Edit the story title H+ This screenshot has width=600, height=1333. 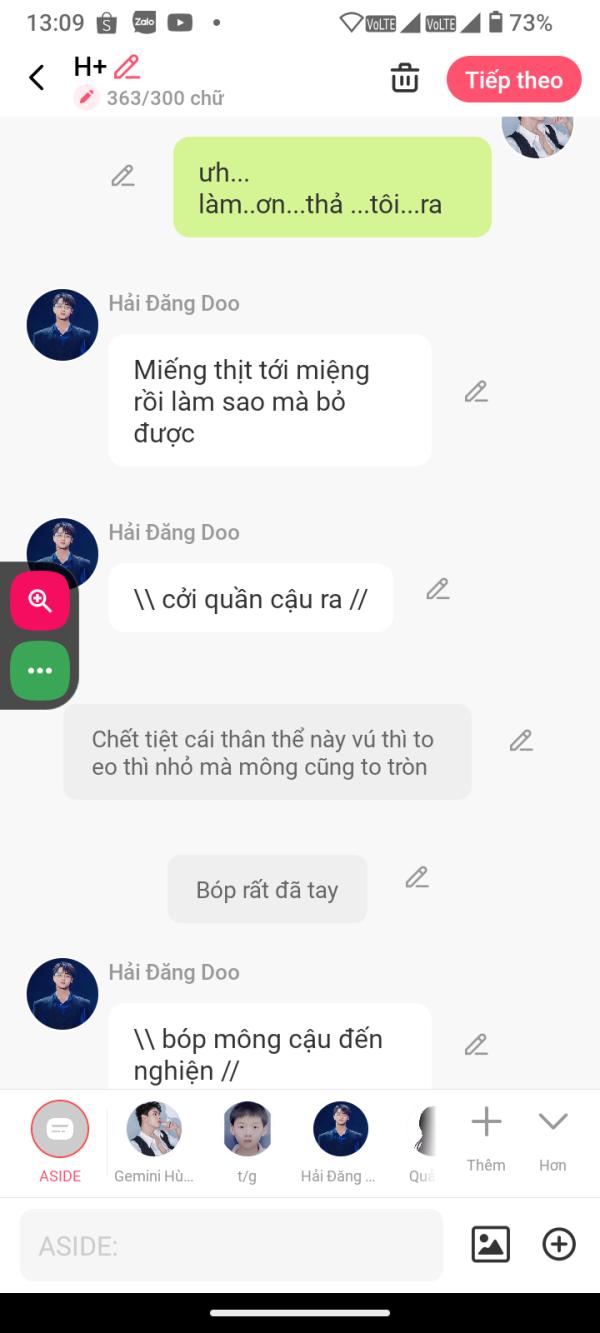click(x=127, y=67)
